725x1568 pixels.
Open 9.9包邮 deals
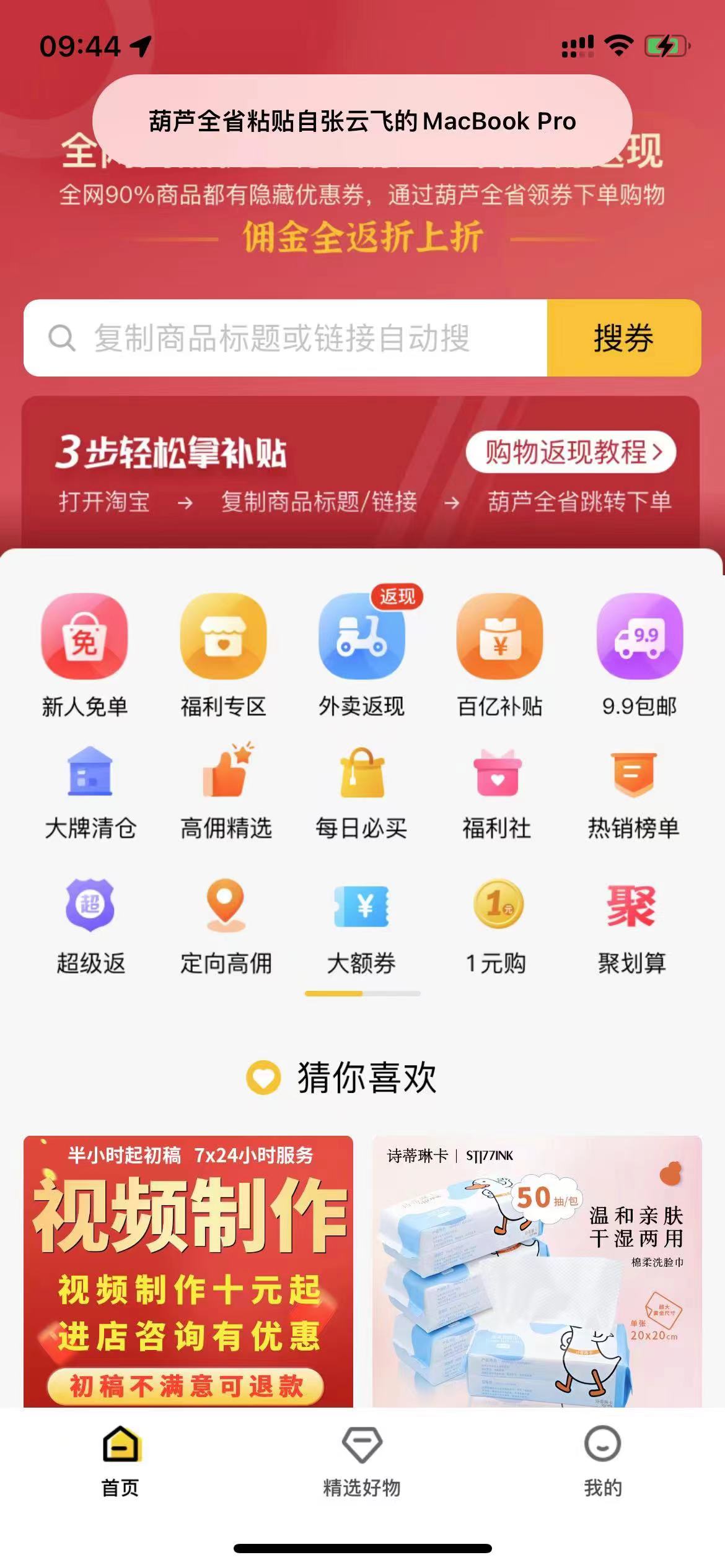pos(639,655)
